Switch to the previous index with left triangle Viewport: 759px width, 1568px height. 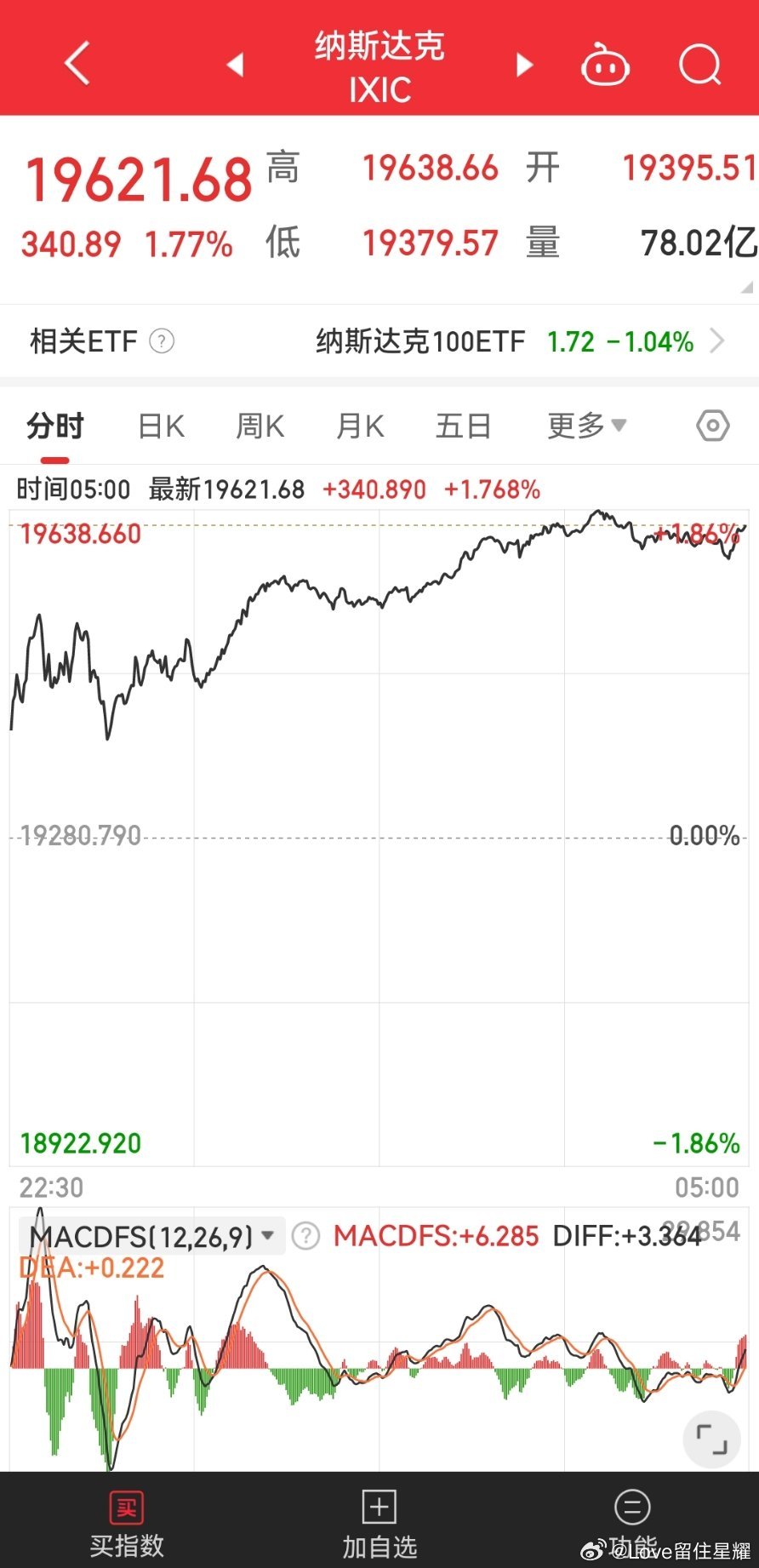[x=235, y=65]
